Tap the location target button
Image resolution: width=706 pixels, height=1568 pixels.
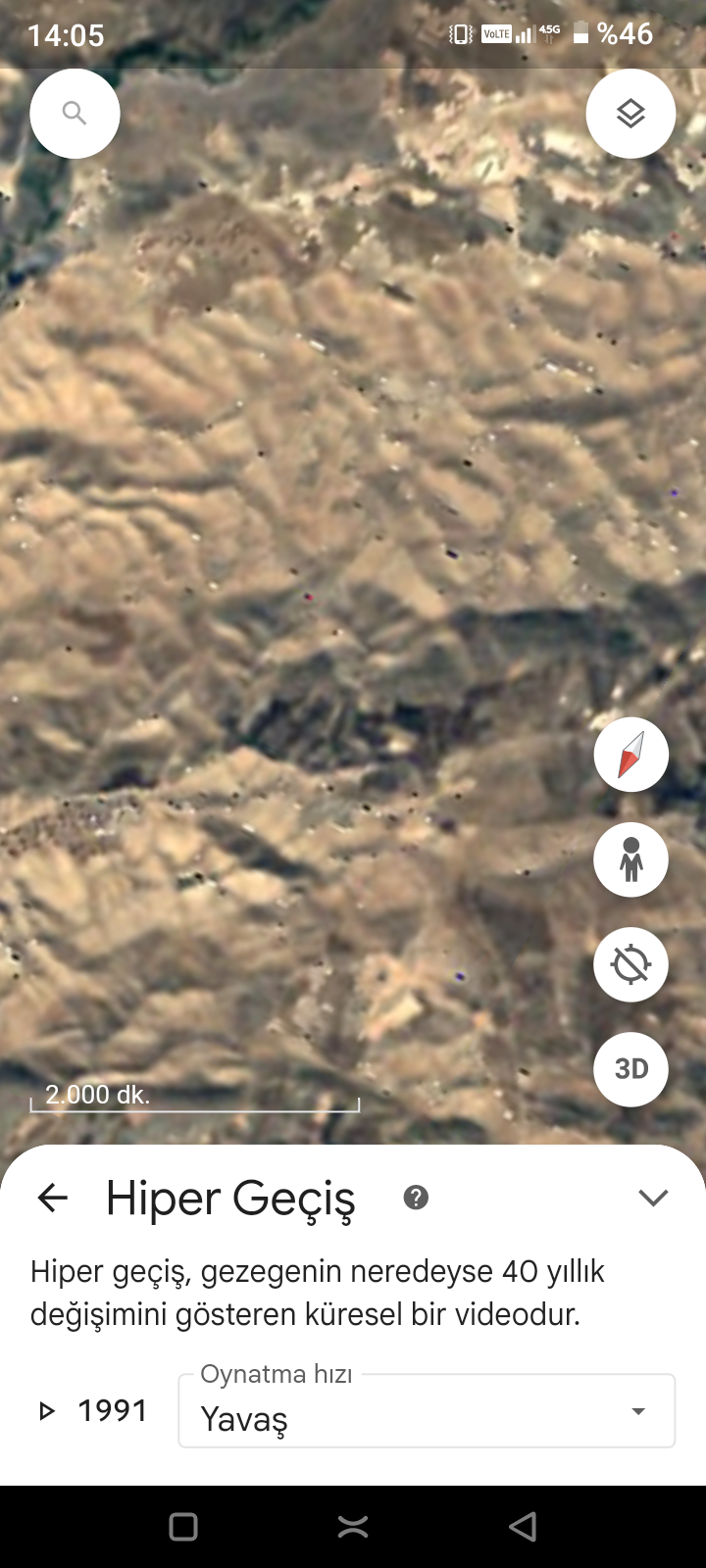(630, 964)
